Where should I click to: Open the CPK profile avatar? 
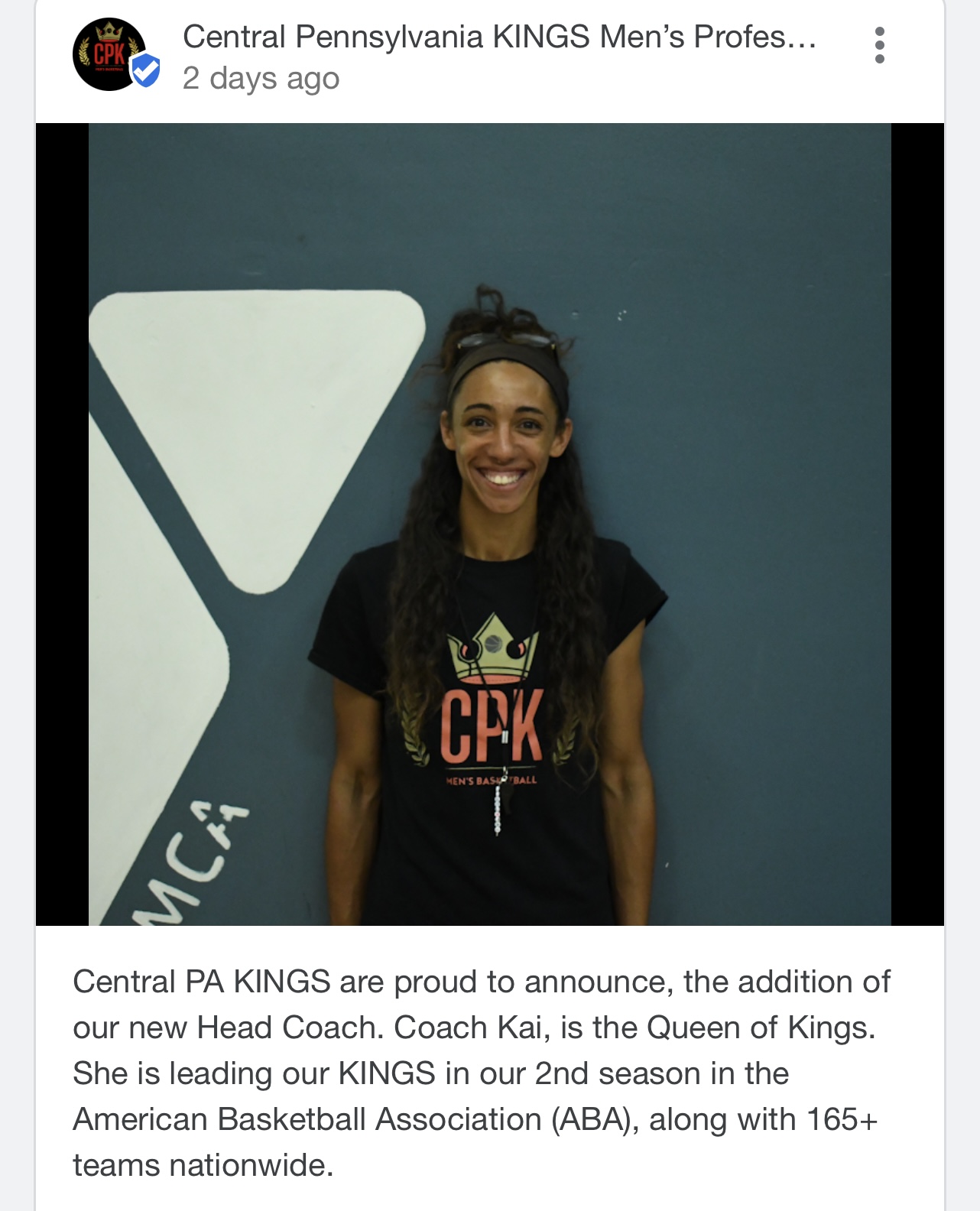pyautogui.click(x=110, y=55)
